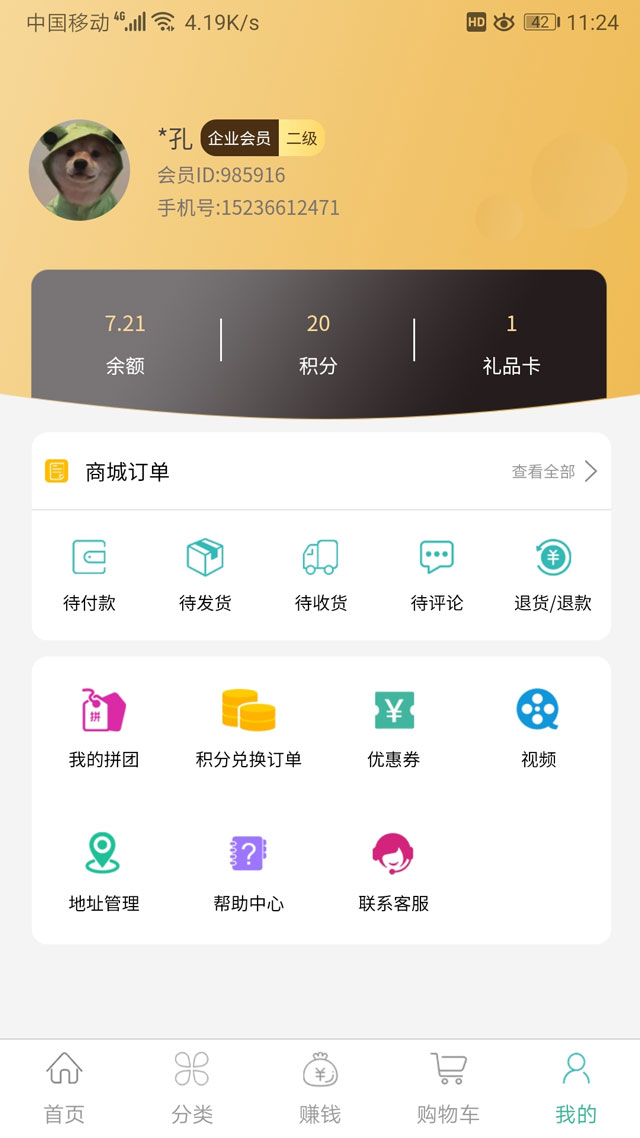The height and width of the screenshot is (1138, 640).
Task: Open 我的拼团 group buying
Action: click(x=103, y=727)
